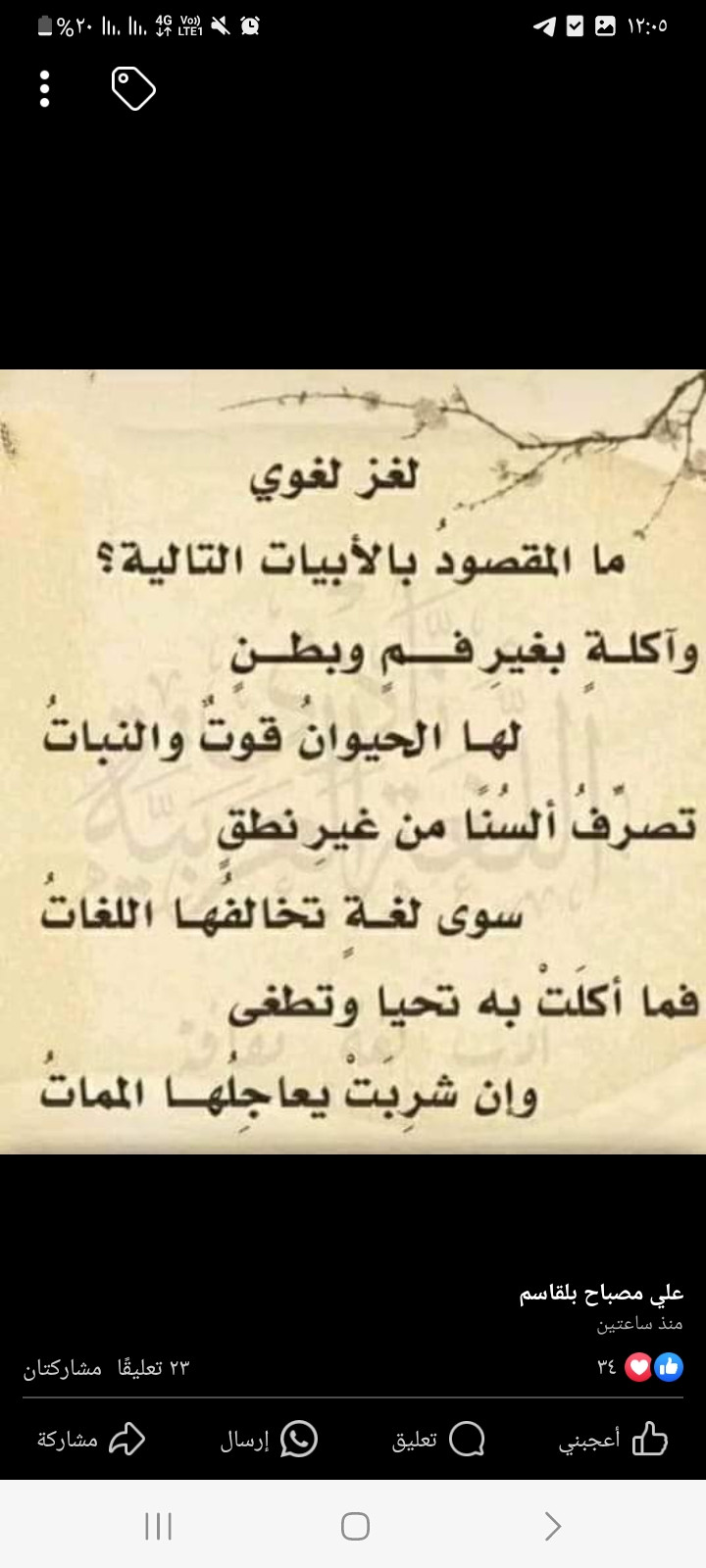
Task: View the ٣٤ reactions list
Action: (639, 1367)
